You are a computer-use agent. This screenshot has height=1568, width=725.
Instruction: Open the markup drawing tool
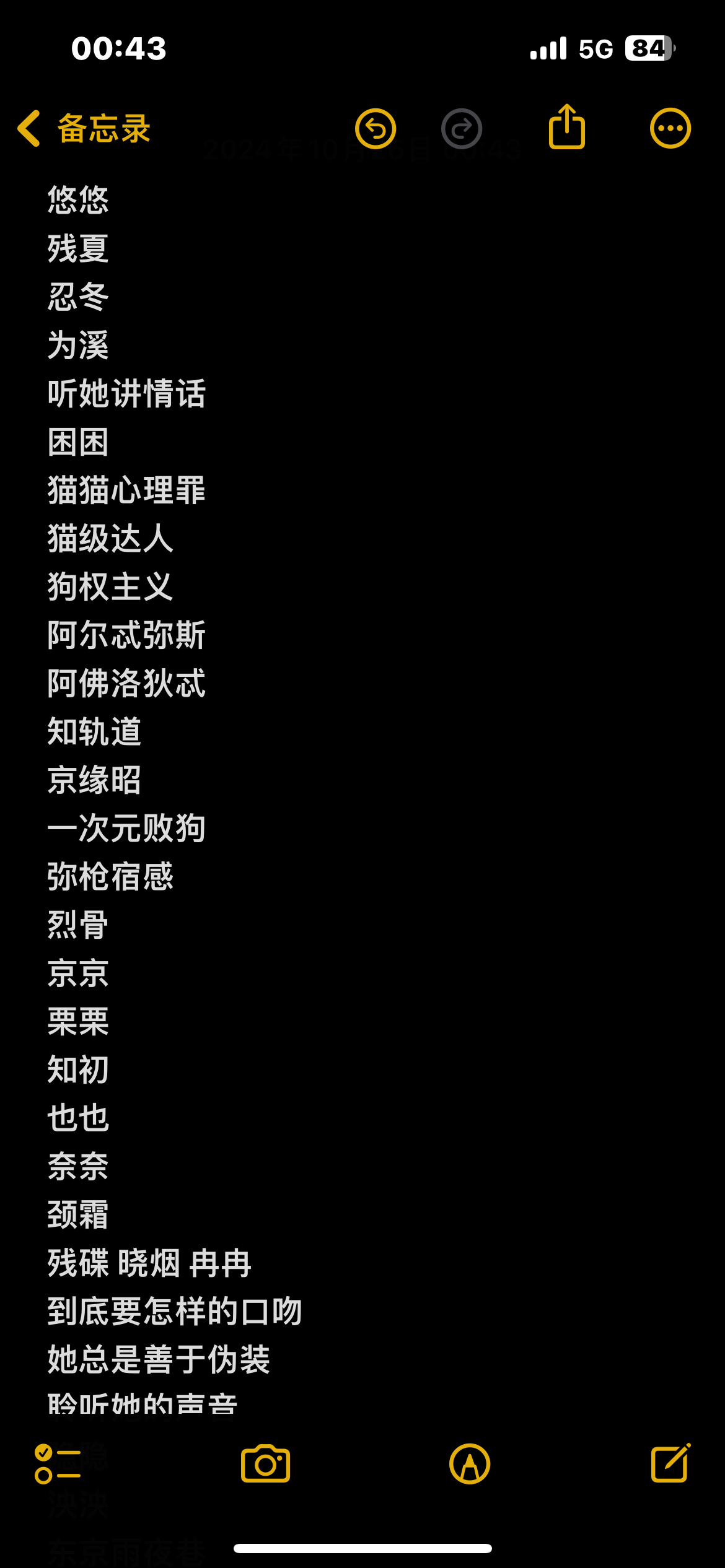[x=470, y=1464]
